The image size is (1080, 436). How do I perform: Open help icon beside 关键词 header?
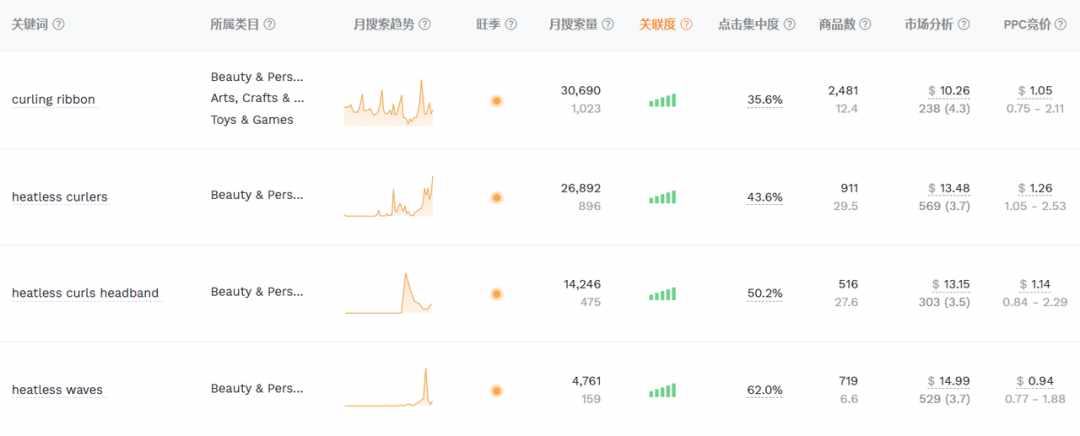click(x=58, y=24)
